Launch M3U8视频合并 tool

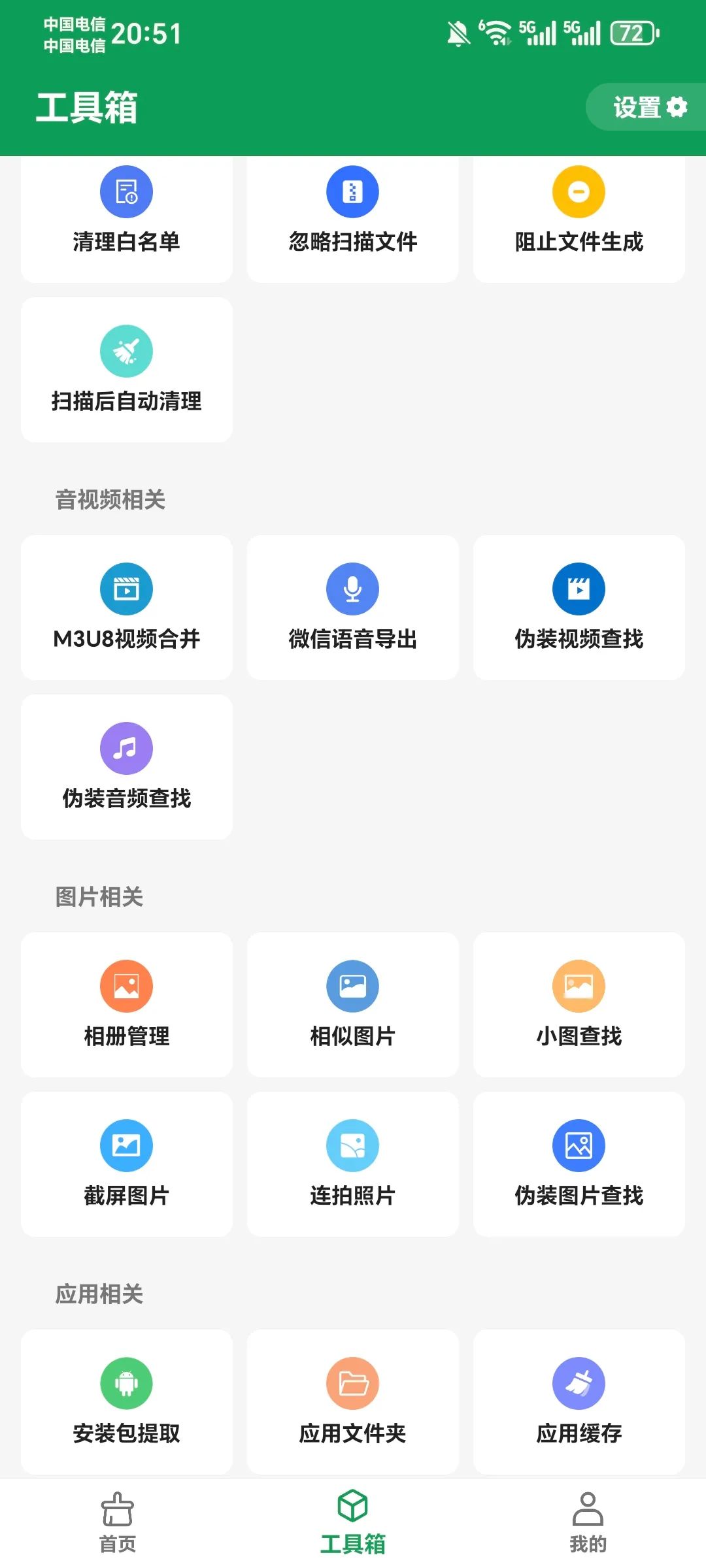point(126,608)
